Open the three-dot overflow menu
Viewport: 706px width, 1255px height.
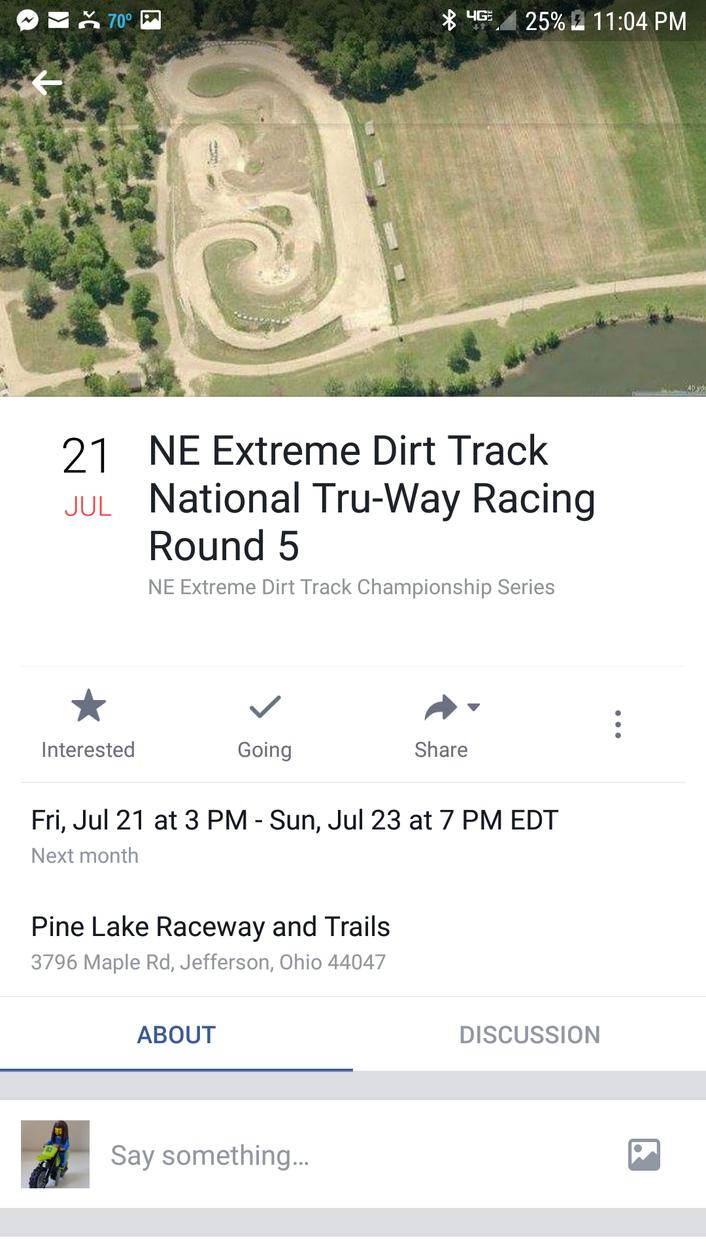point(618,724)
